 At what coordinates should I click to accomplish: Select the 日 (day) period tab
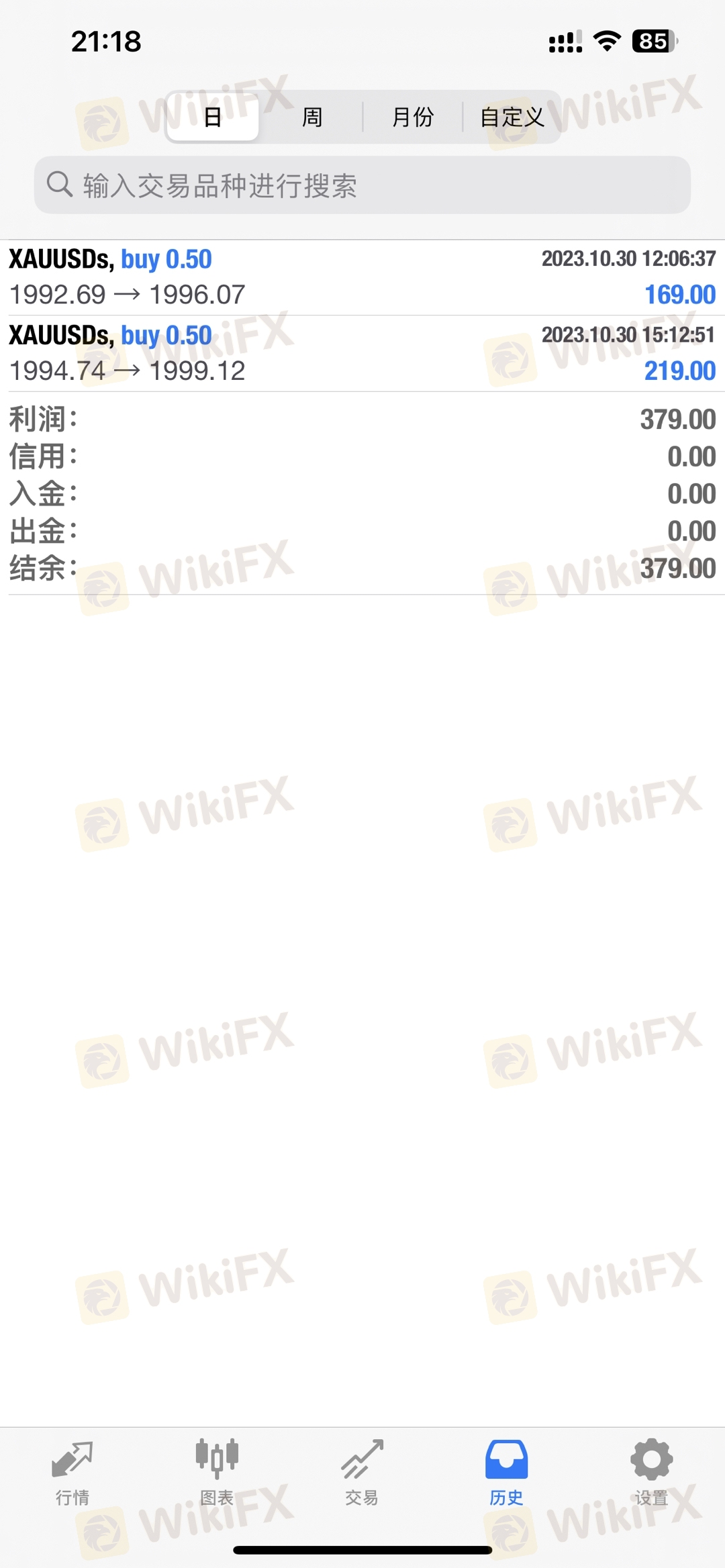click(x=213, y=117)
